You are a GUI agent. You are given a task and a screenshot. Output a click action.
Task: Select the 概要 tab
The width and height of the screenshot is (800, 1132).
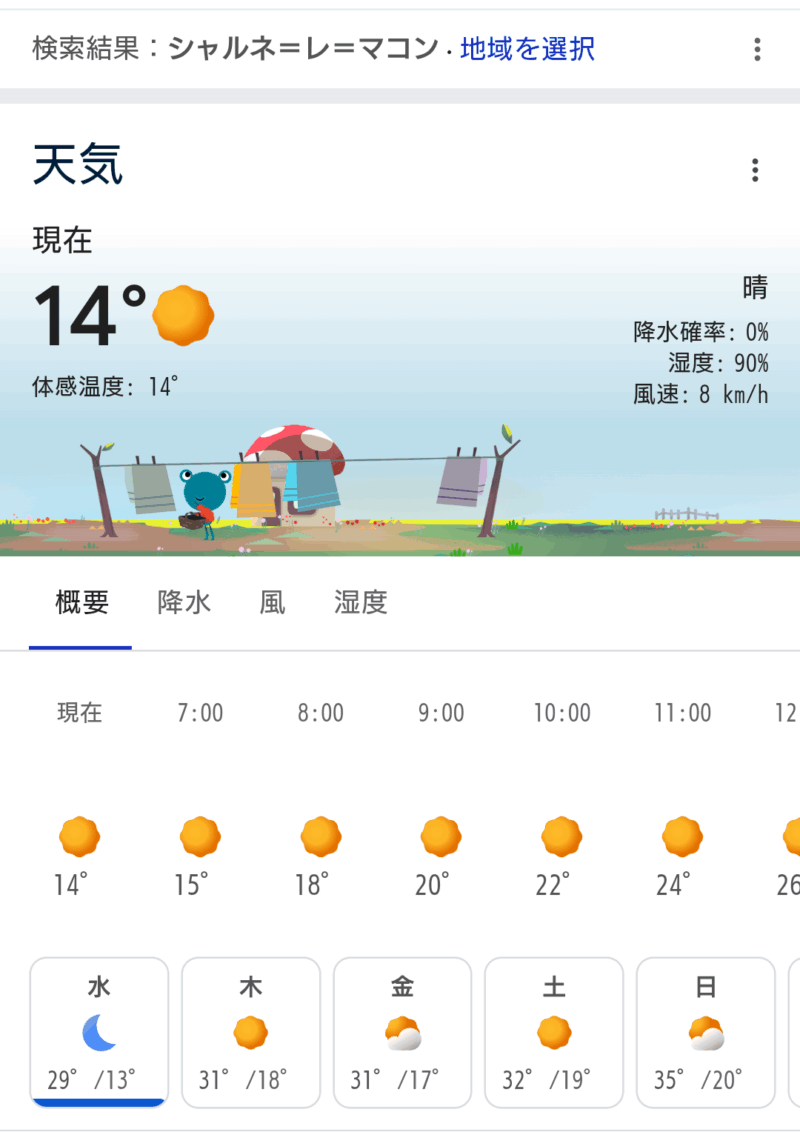(82, 603)
